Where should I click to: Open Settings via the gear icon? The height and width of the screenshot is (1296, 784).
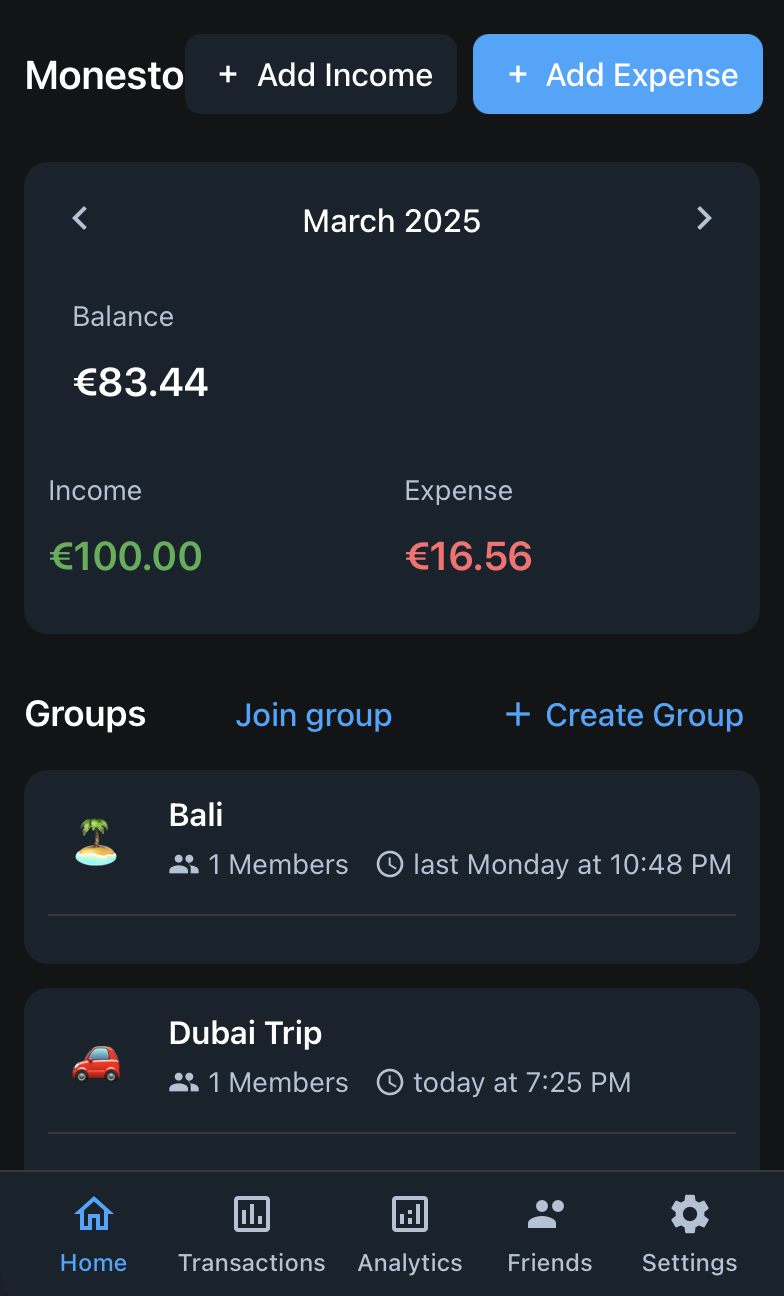[x=689, y=1213]
